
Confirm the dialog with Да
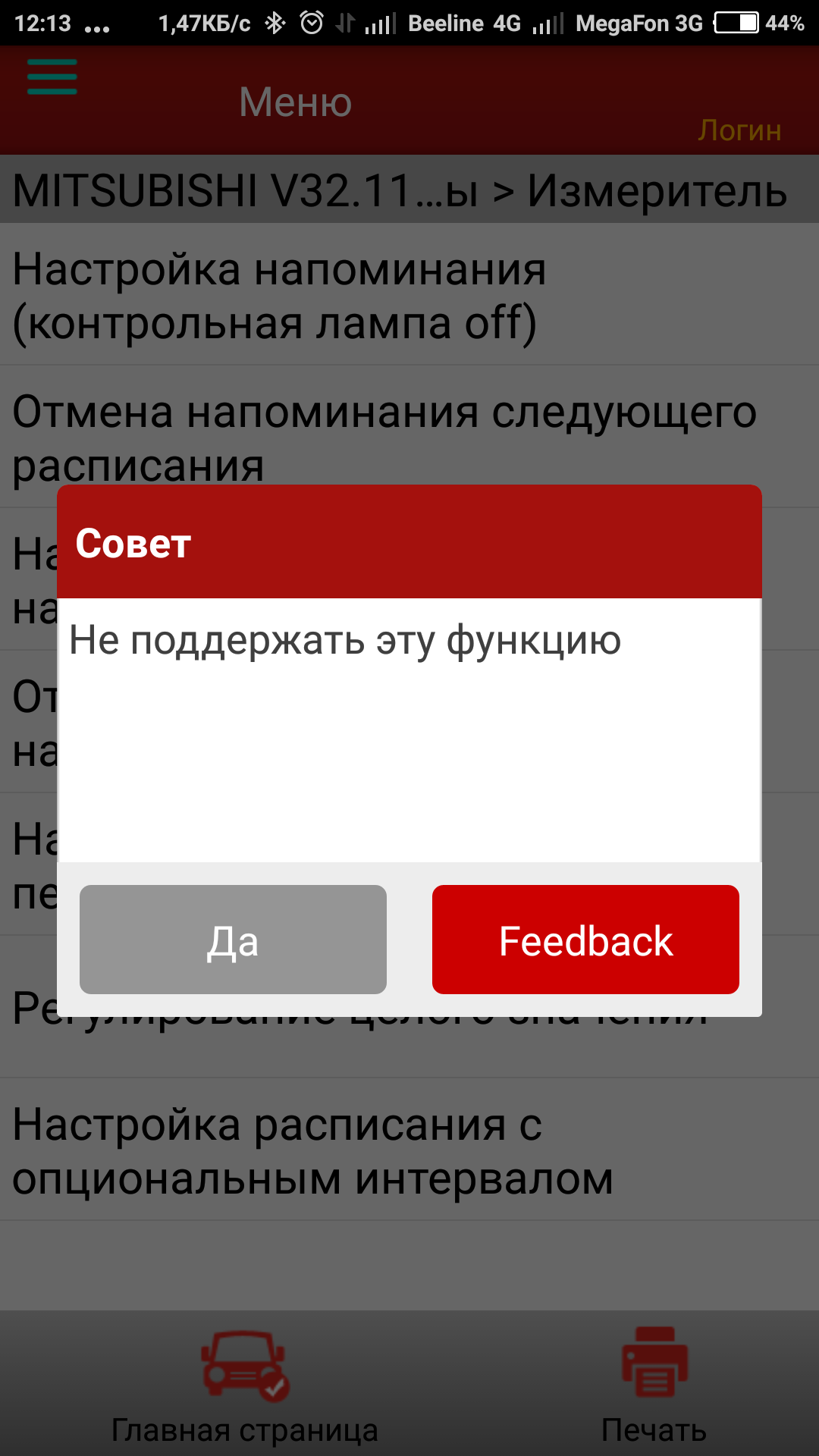(x=233, y=940)
